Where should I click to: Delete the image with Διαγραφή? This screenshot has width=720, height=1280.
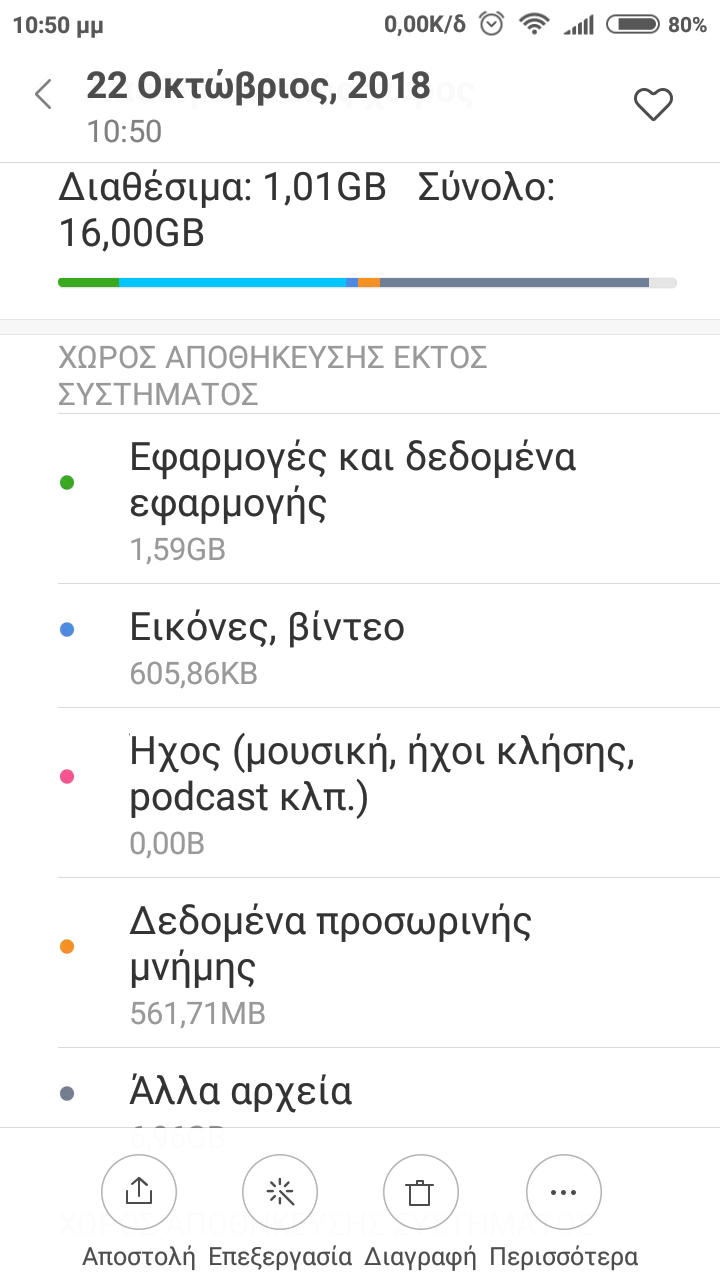click(421, 1193)
